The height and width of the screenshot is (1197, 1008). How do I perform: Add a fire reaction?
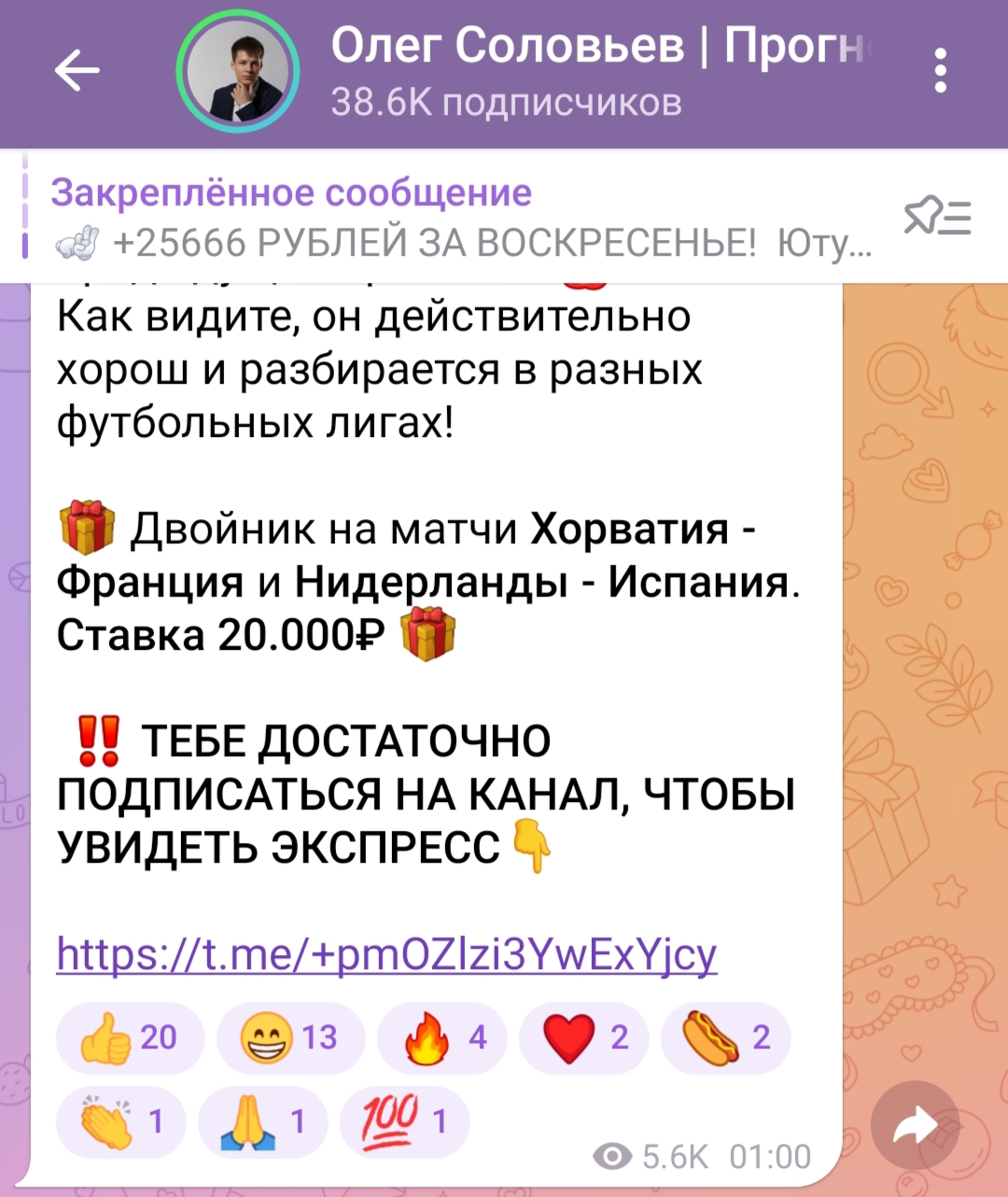click(442, 1037)
